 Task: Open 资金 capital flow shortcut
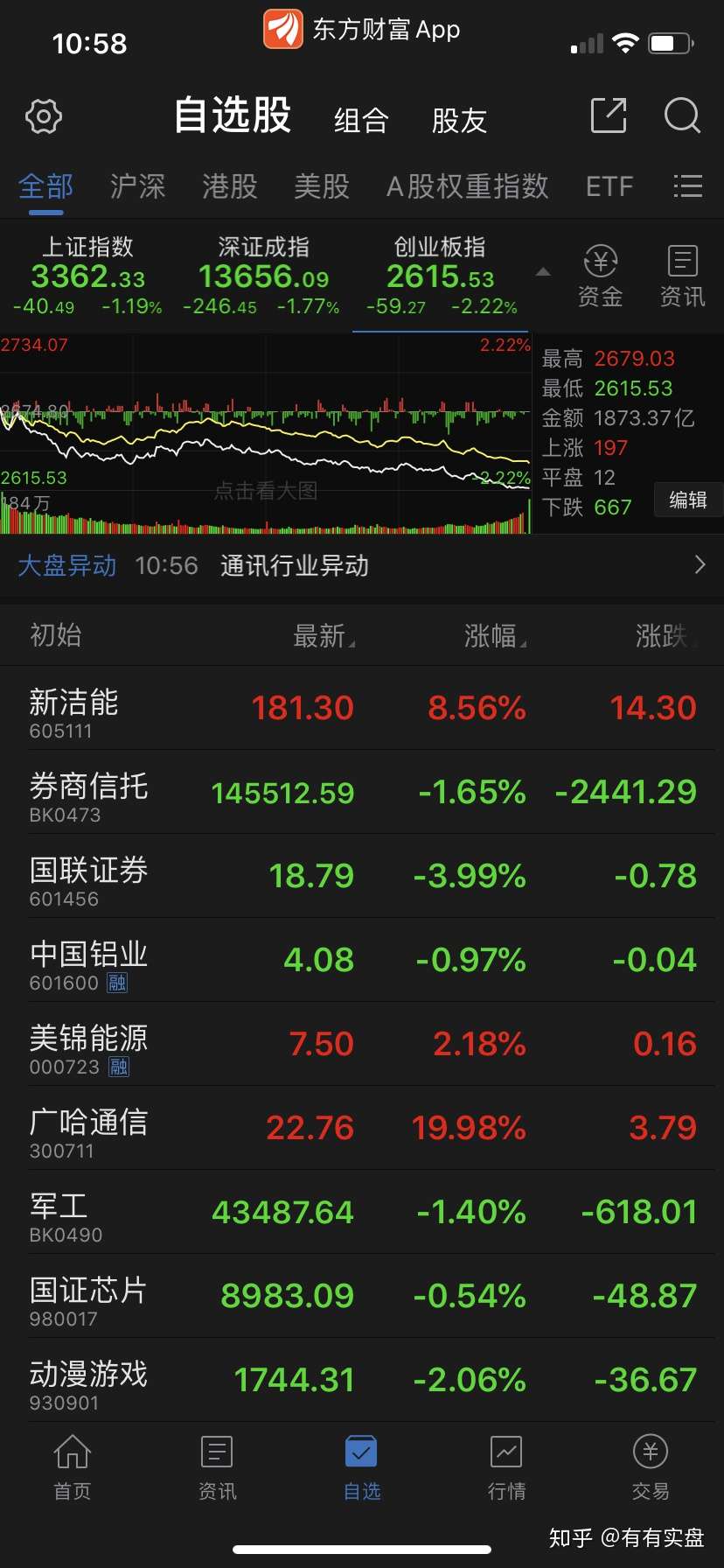coord(601,276)
